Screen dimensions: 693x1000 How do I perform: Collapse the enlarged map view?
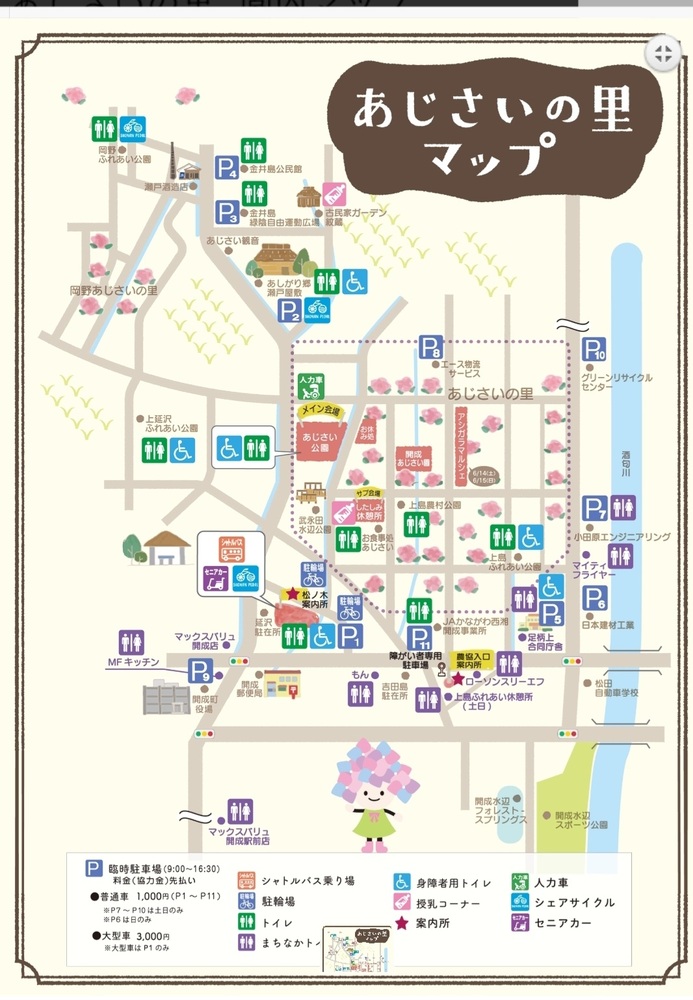coord(664,53)
